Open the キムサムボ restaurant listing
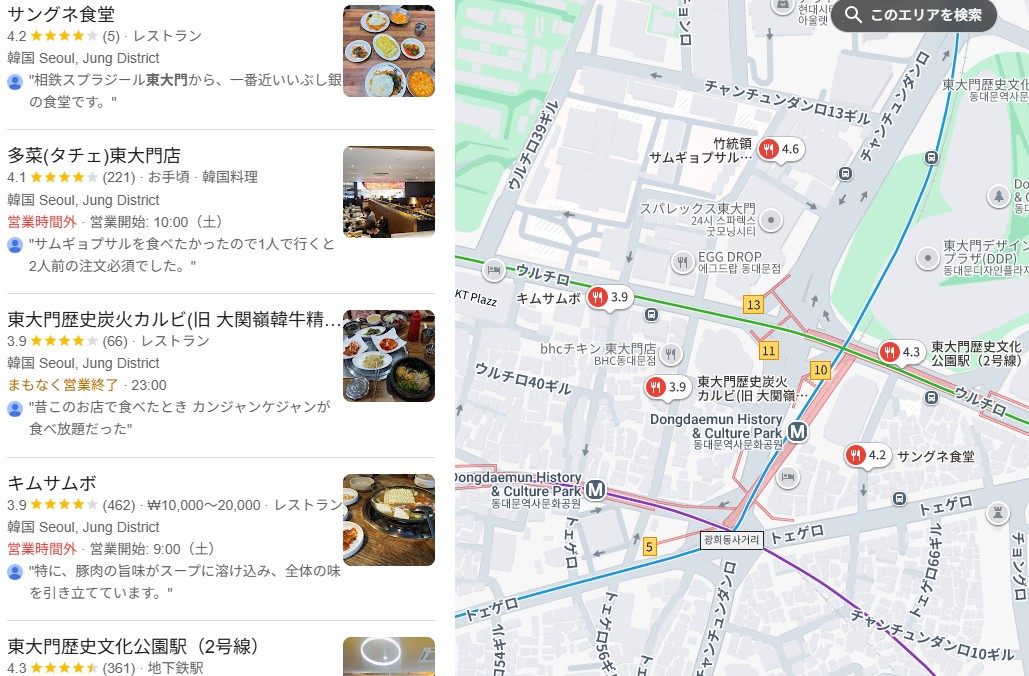 click(x=52, y=483)
